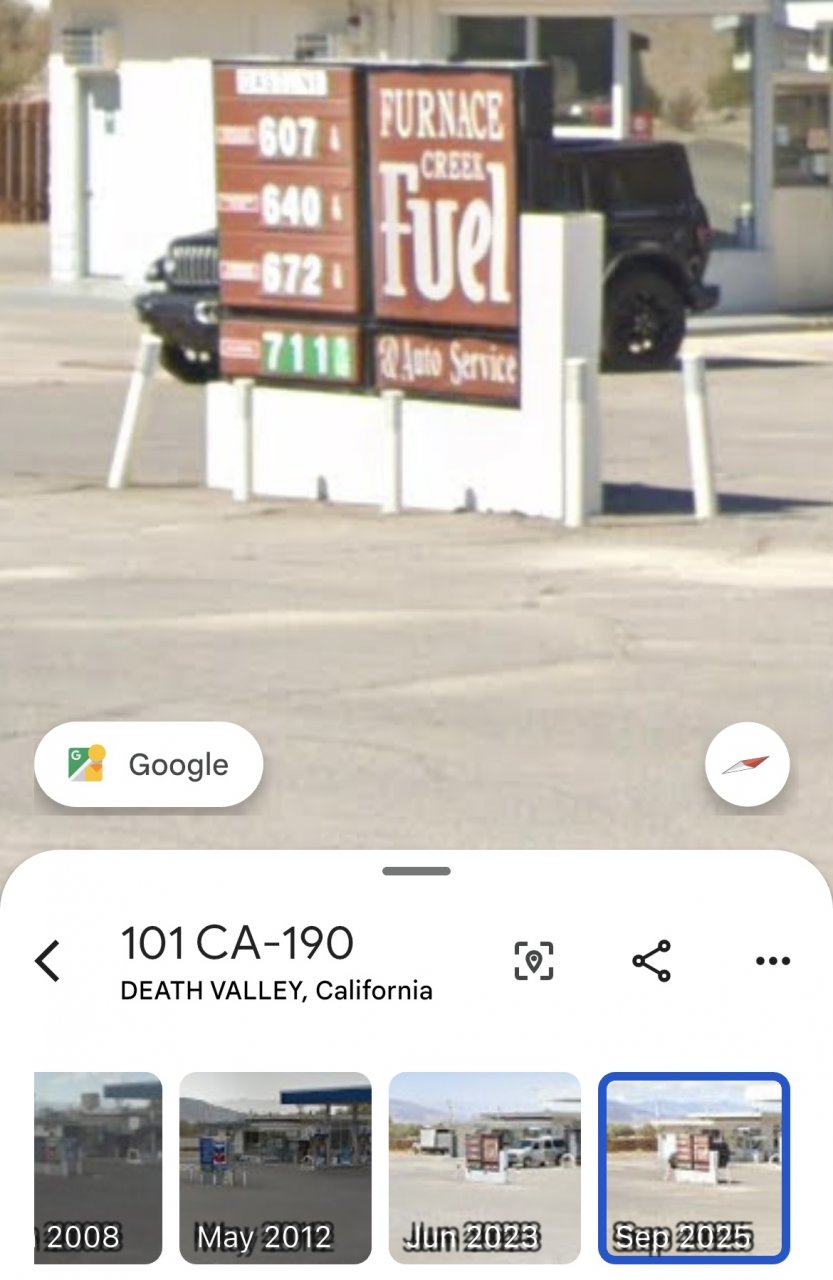Viewport: 833px width, 1280px height.
Task: Select the Sep 2025 imagery thumbnail
Action: (693, 1167)
